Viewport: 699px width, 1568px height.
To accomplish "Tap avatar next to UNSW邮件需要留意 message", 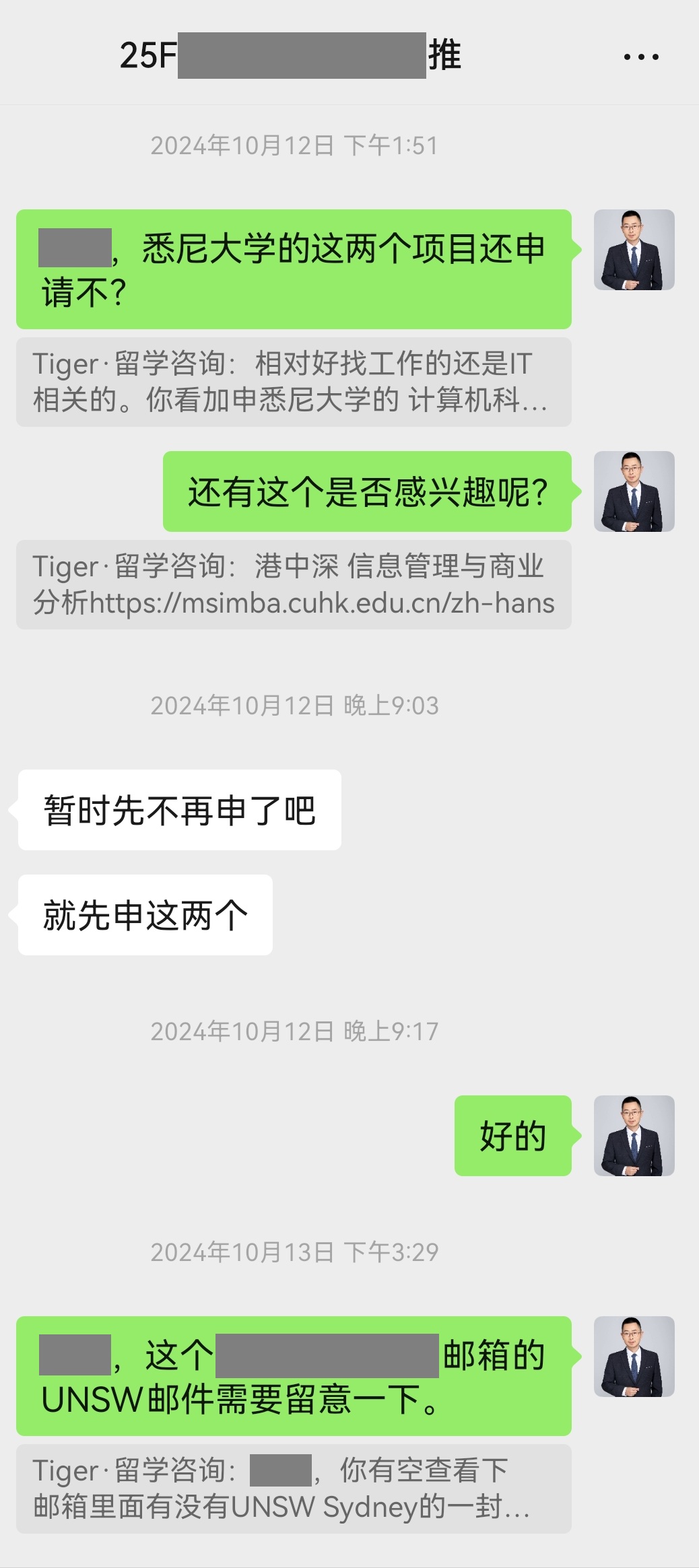I will click(x=634, y=1357).
